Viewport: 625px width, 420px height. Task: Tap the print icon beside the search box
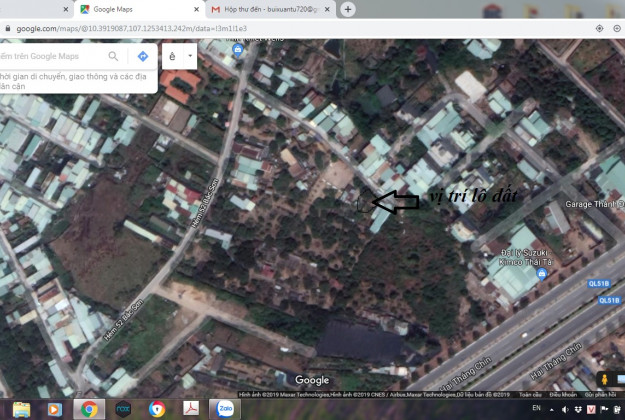coord(172,57)
